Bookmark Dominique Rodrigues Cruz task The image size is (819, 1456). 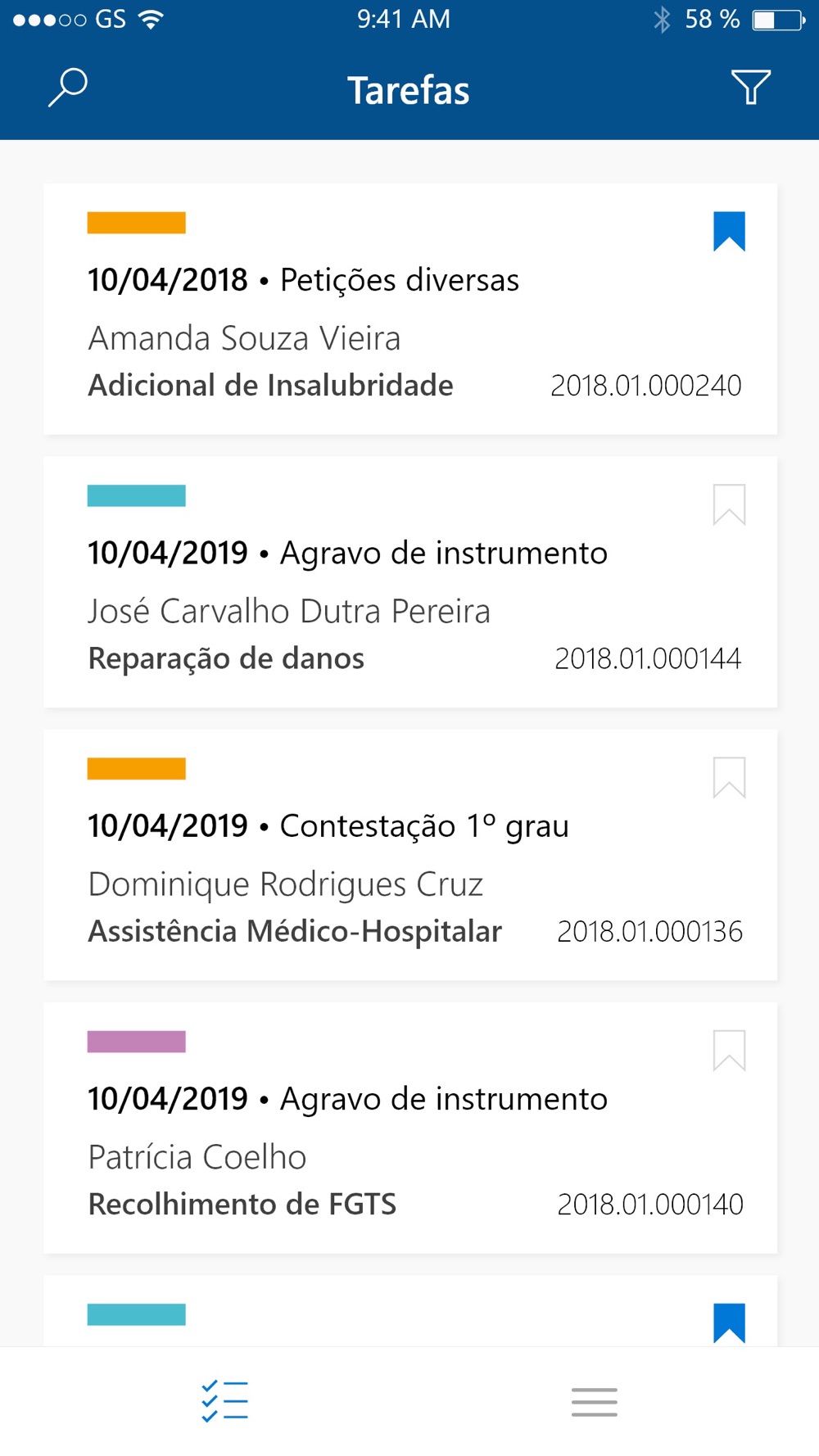click(729, 777)
